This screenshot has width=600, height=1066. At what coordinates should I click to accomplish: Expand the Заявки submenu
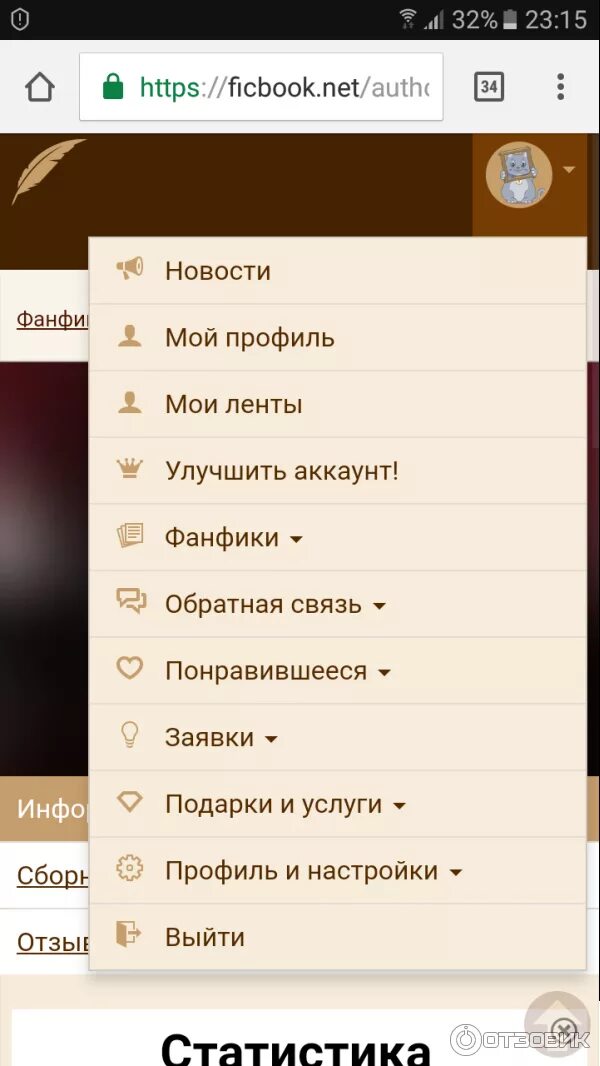pyautogui.click(x=221, y=738)
